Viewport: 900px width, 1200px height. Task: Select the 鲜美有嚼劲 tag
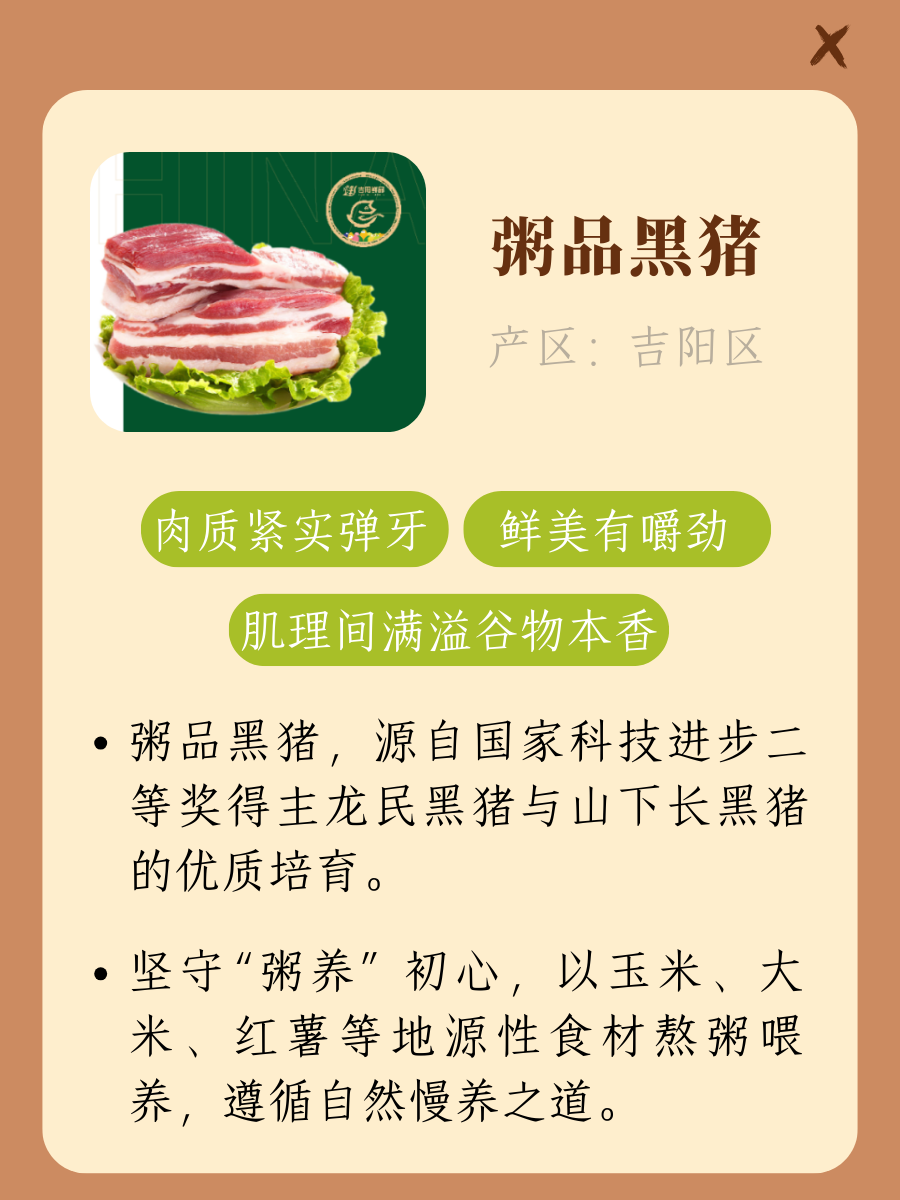pyautogui.click(x=618, y=530)
